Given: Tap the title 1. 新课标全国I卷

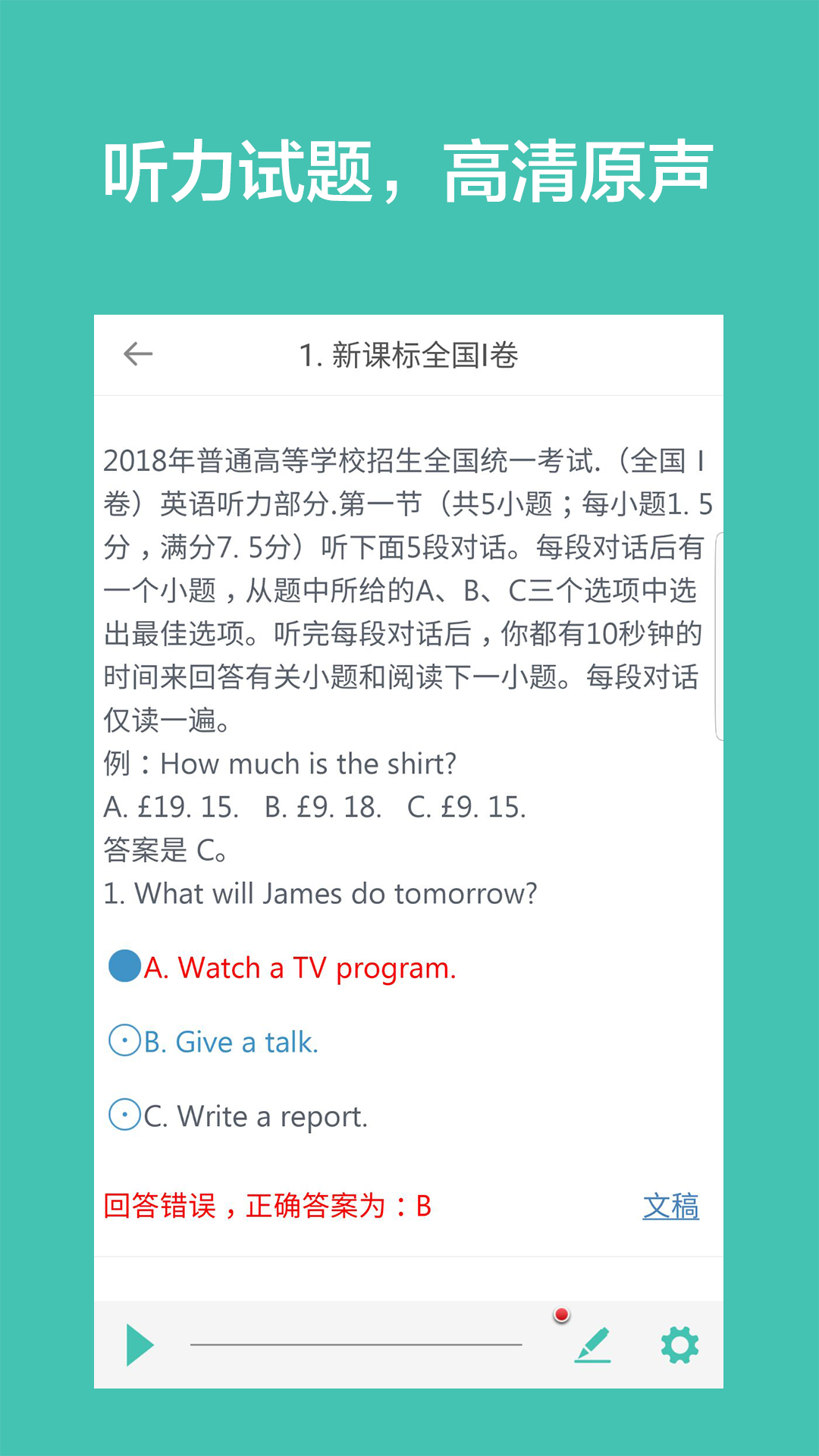Looking at the screenshot, I should coord(409,353).
